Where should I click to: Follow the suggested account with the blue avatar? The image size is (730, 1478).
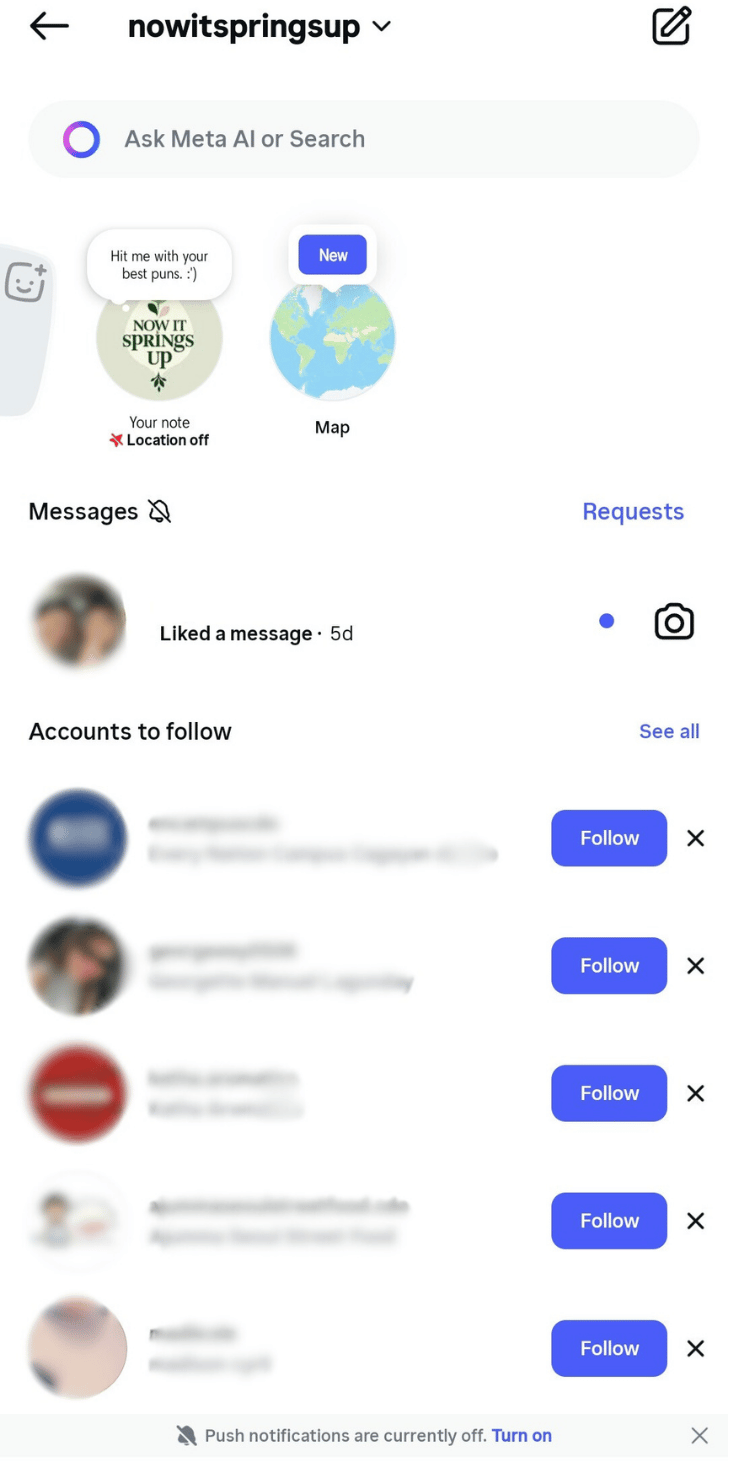coord(608,838)
